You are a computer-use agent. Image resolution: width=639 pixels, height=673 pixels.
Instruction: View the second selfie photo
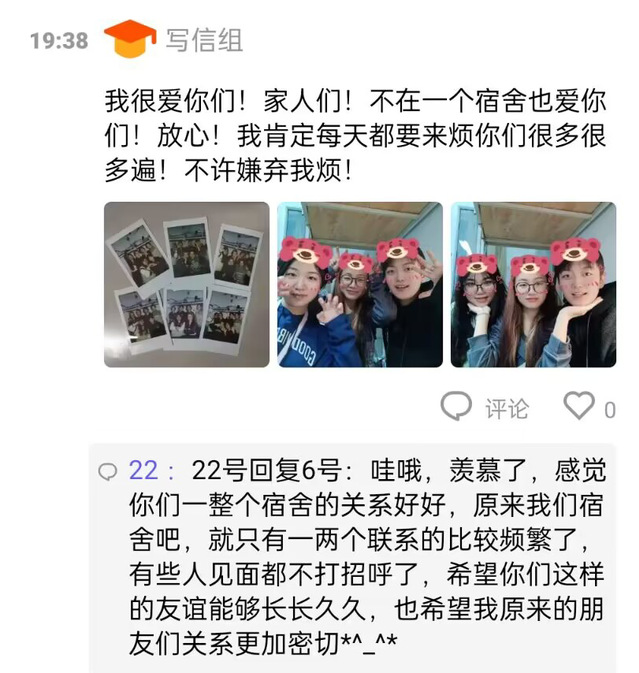(x=360, y=284)
